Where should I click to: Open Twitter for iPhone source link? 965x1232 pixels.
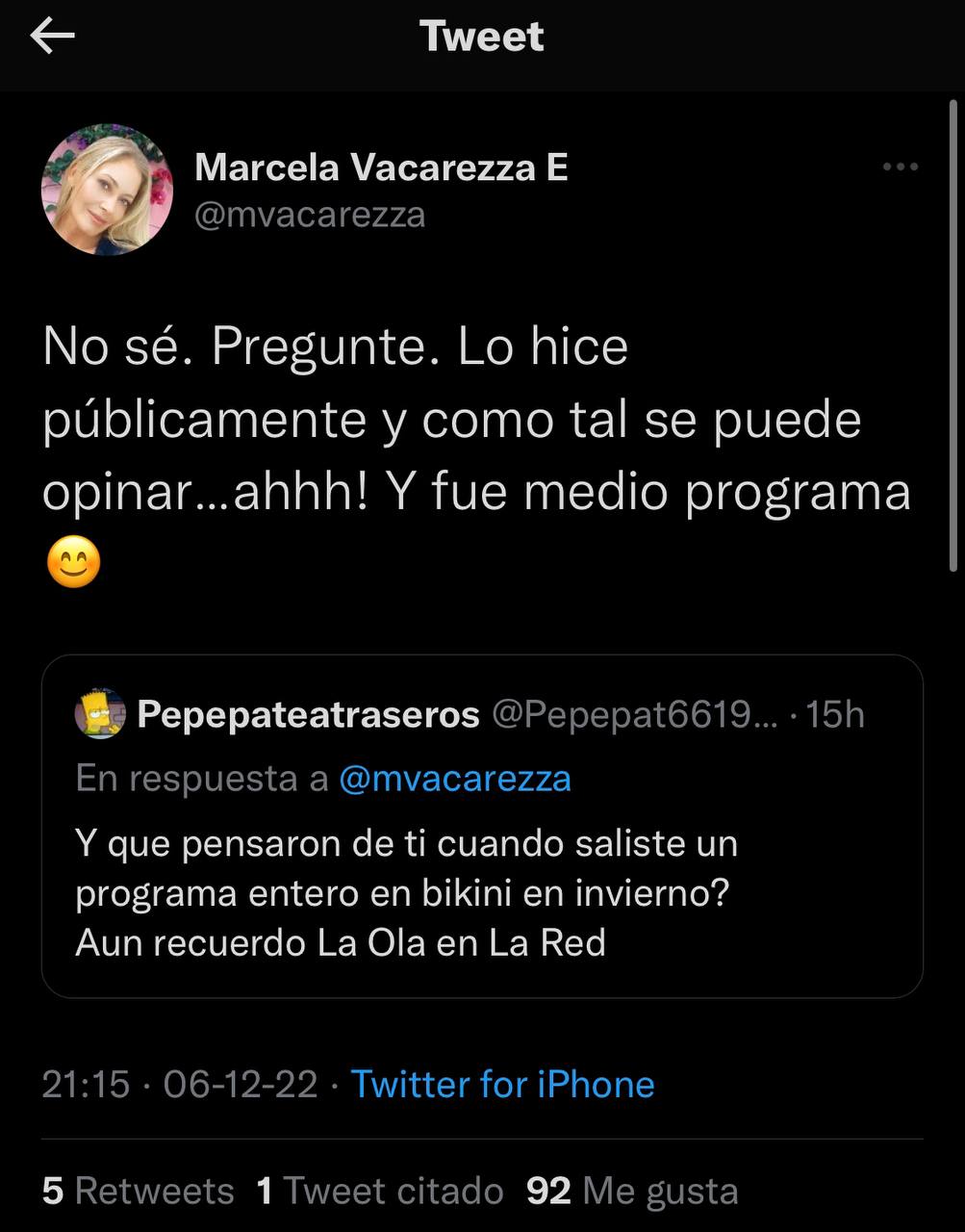click(502, 1084)
